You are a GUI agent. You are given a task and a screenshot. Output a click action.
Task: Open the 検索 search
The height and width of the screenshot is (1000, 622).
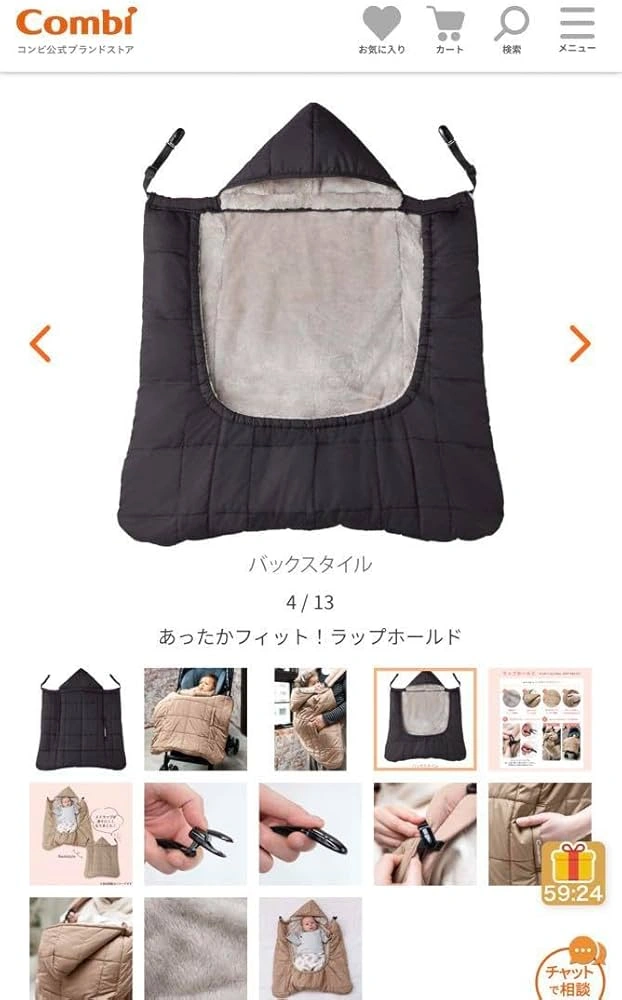click(512, 30)
